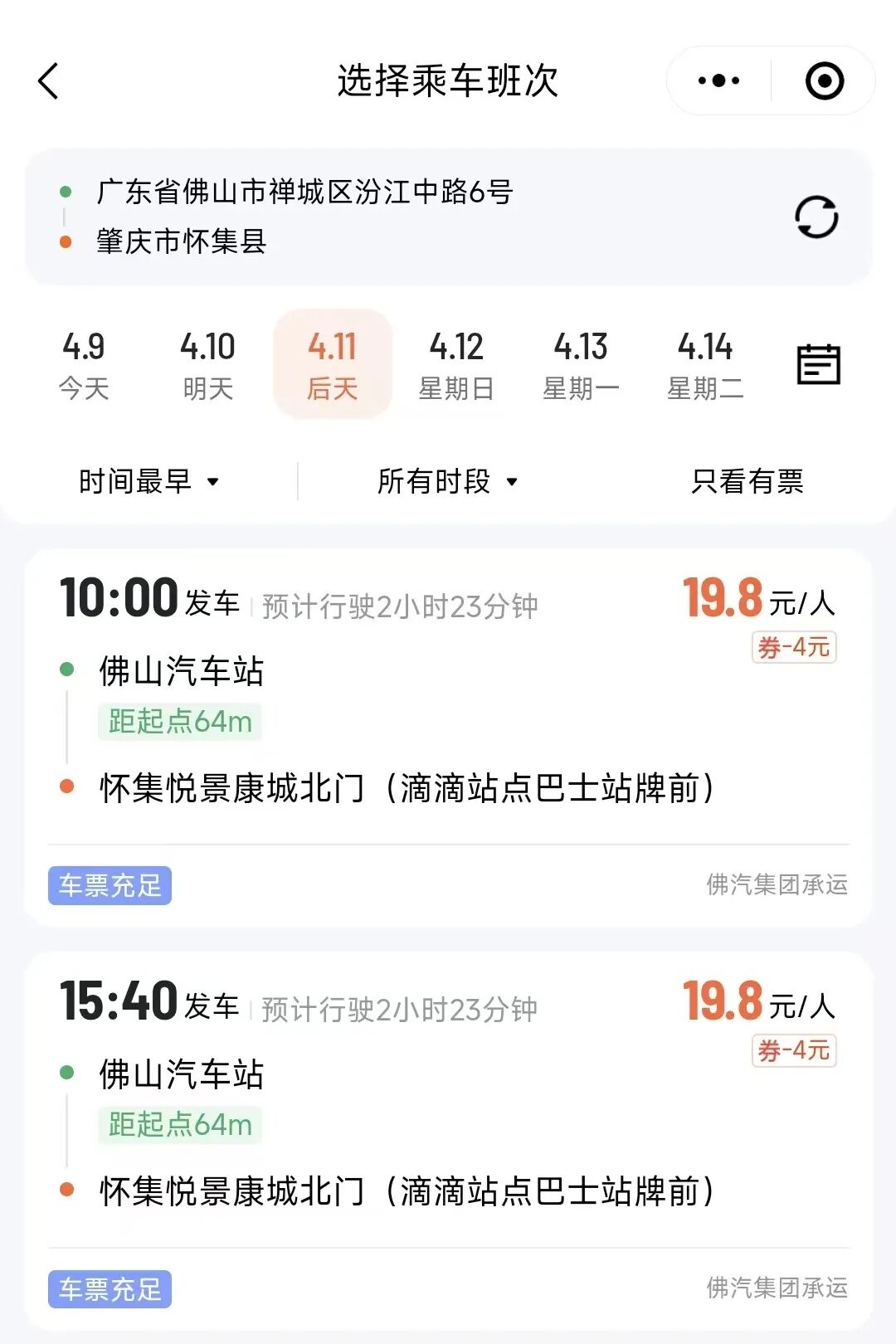Toggle the 只看有票 filter

747,481
